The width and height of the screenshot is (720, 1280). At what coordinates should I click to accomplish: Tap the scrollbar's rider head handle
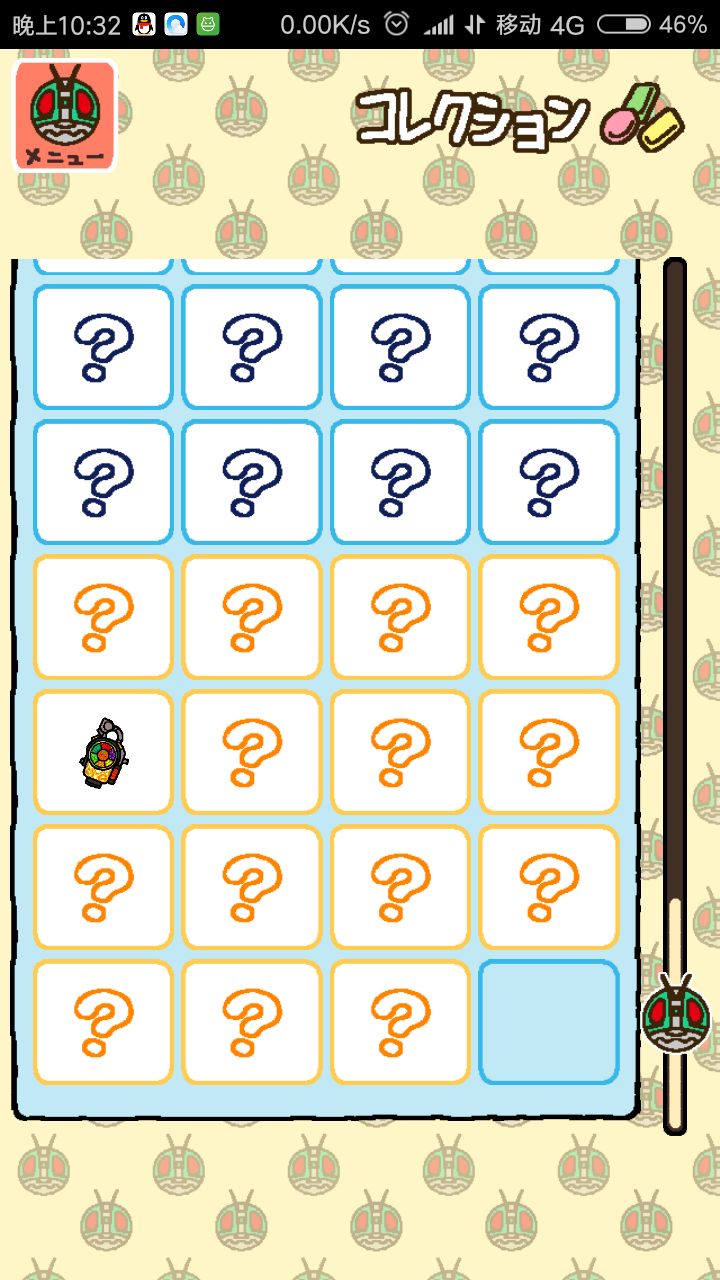[x=677, y=1015]
